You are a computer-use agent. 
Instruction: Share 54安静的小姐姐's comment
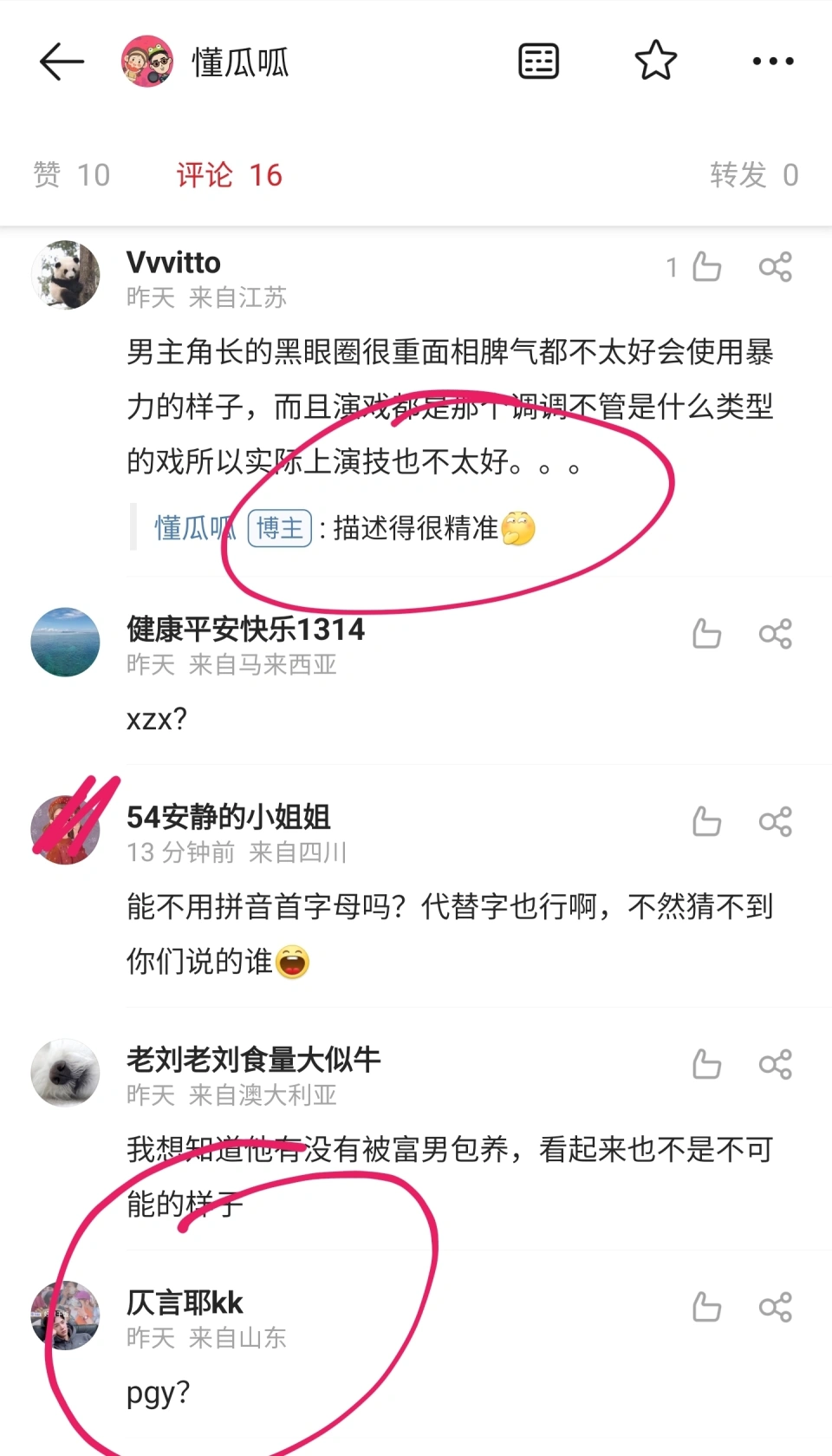(x=775, y=821)
